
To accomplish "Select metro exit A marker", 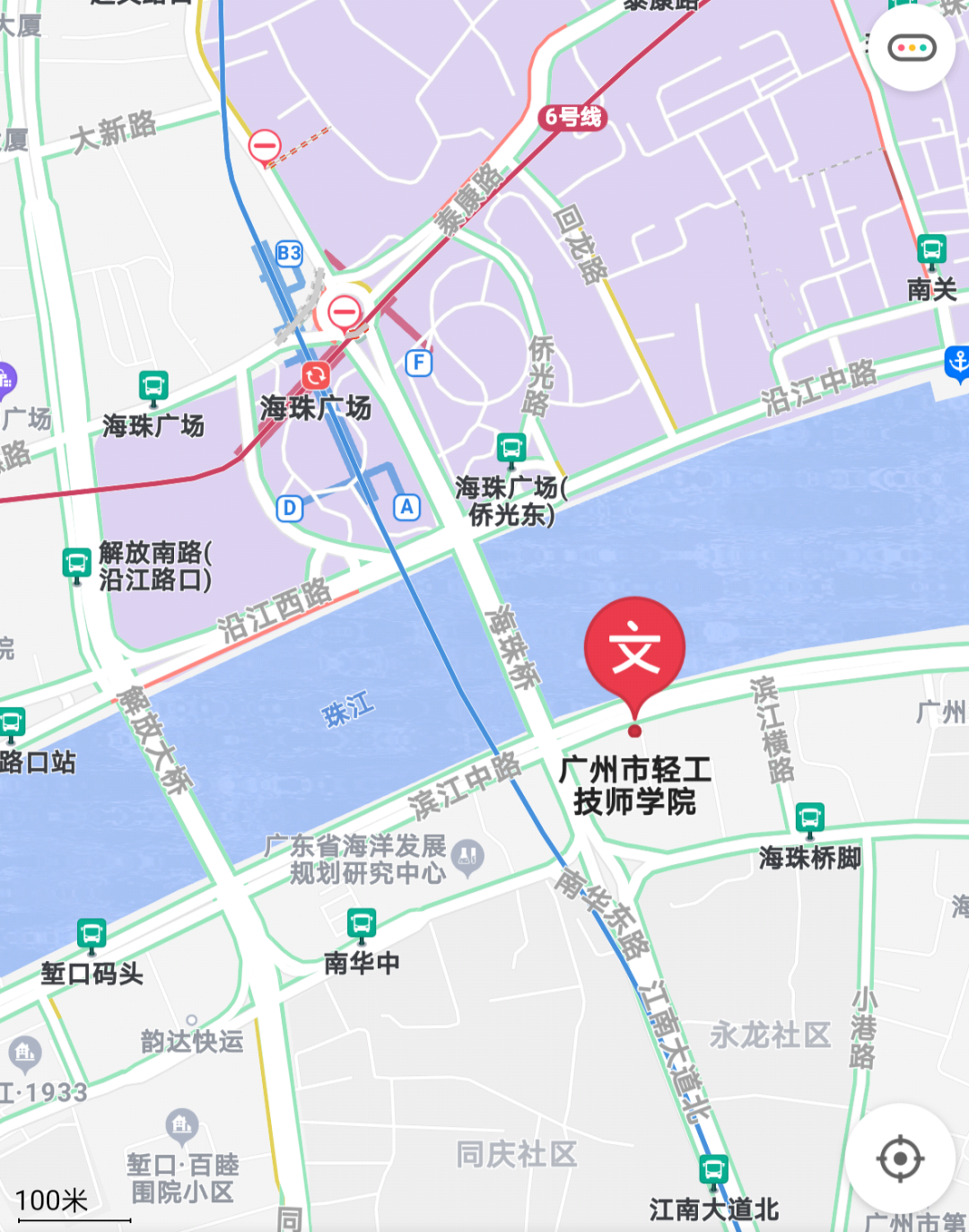I will tap(406, 507).
